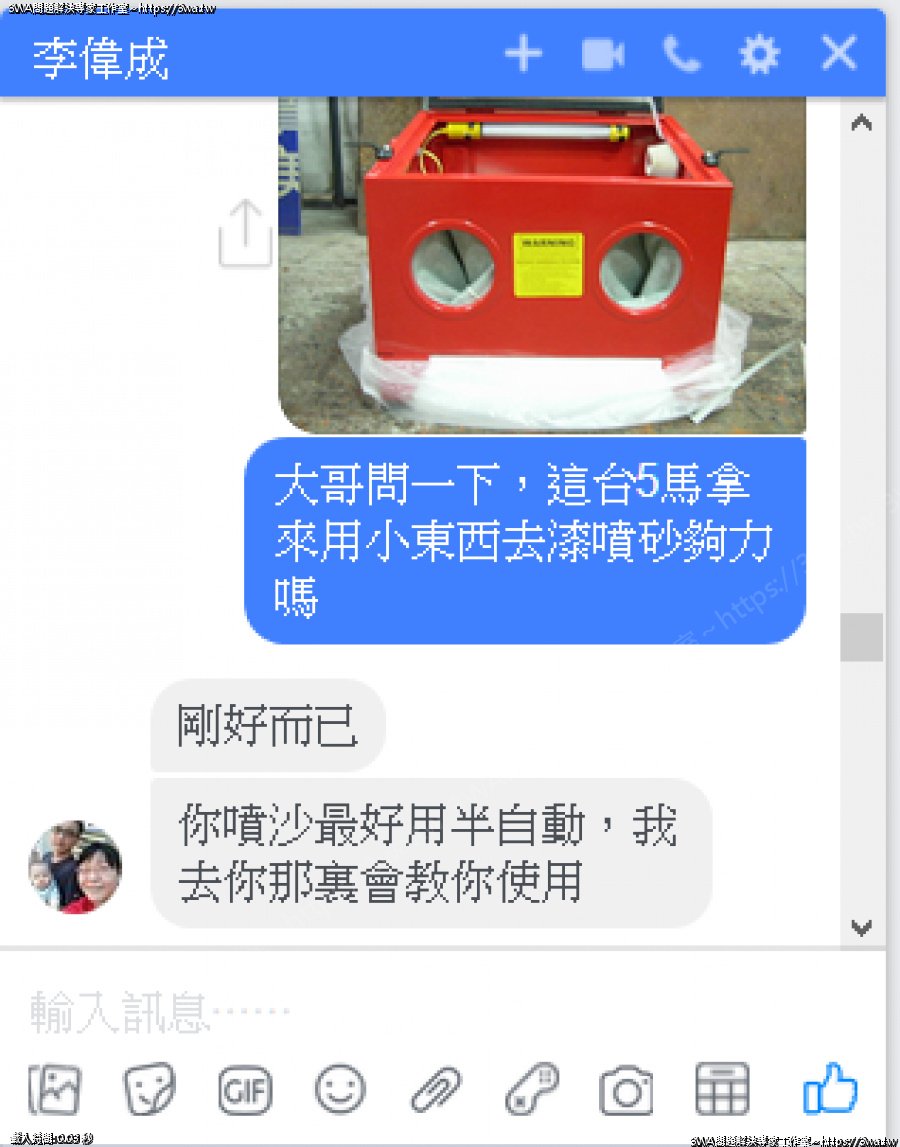
Task: Open the payment calculator grid icon
Action: pos(722,1091)
